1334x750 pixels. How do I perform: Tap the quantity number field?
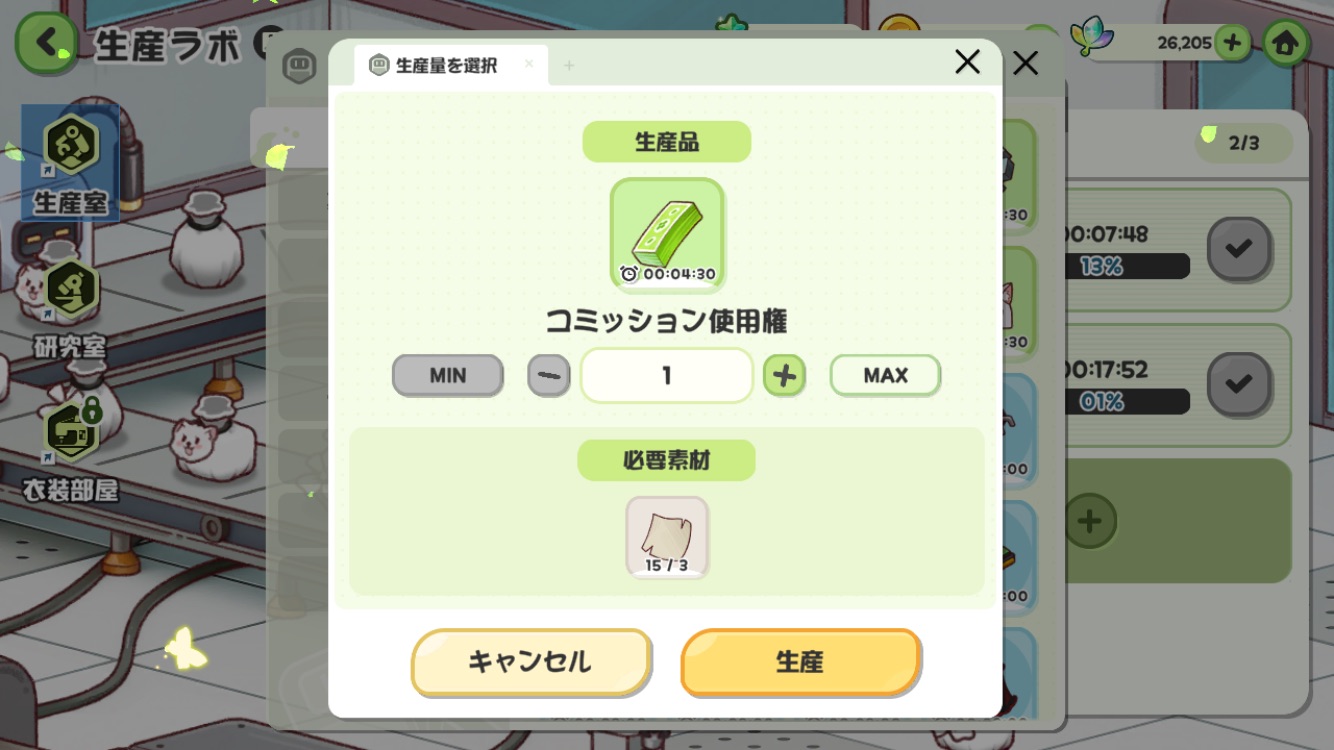pos(666,376)
